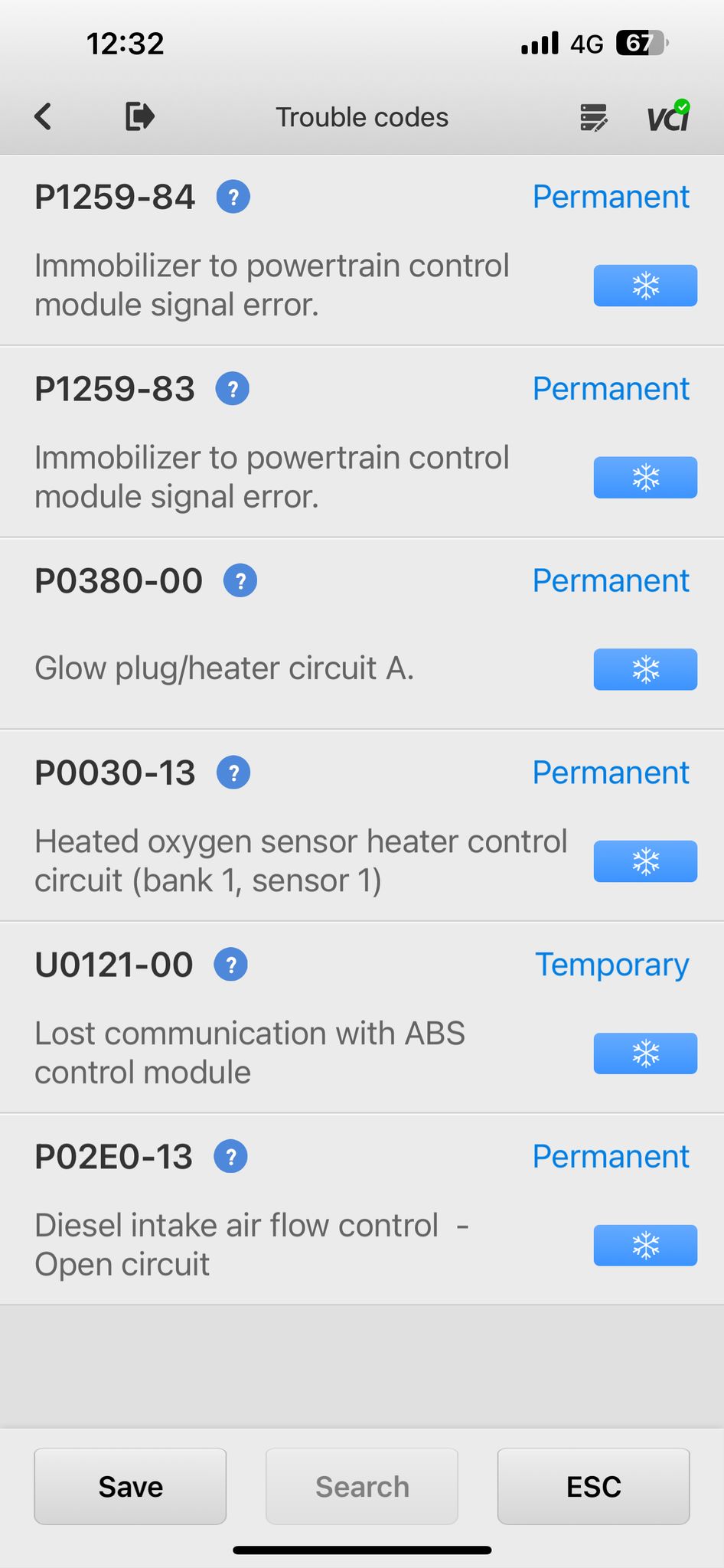Open help for code P1259-84

pyautogui.click(x=233, y=197)
